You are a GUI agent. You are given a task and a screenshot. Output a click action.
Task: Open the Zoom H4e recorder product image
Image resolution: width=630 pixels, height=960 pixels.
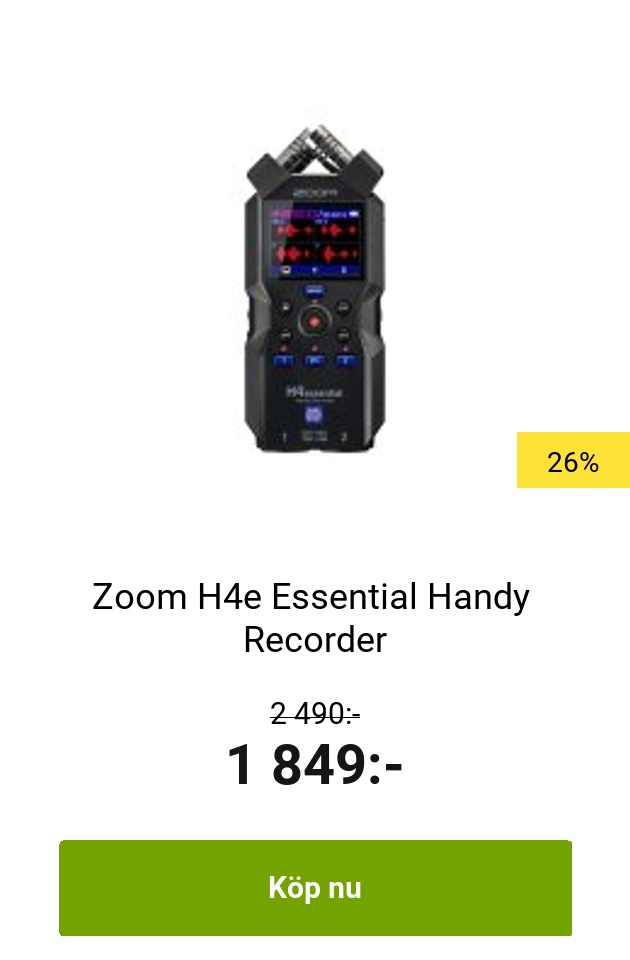315,288
